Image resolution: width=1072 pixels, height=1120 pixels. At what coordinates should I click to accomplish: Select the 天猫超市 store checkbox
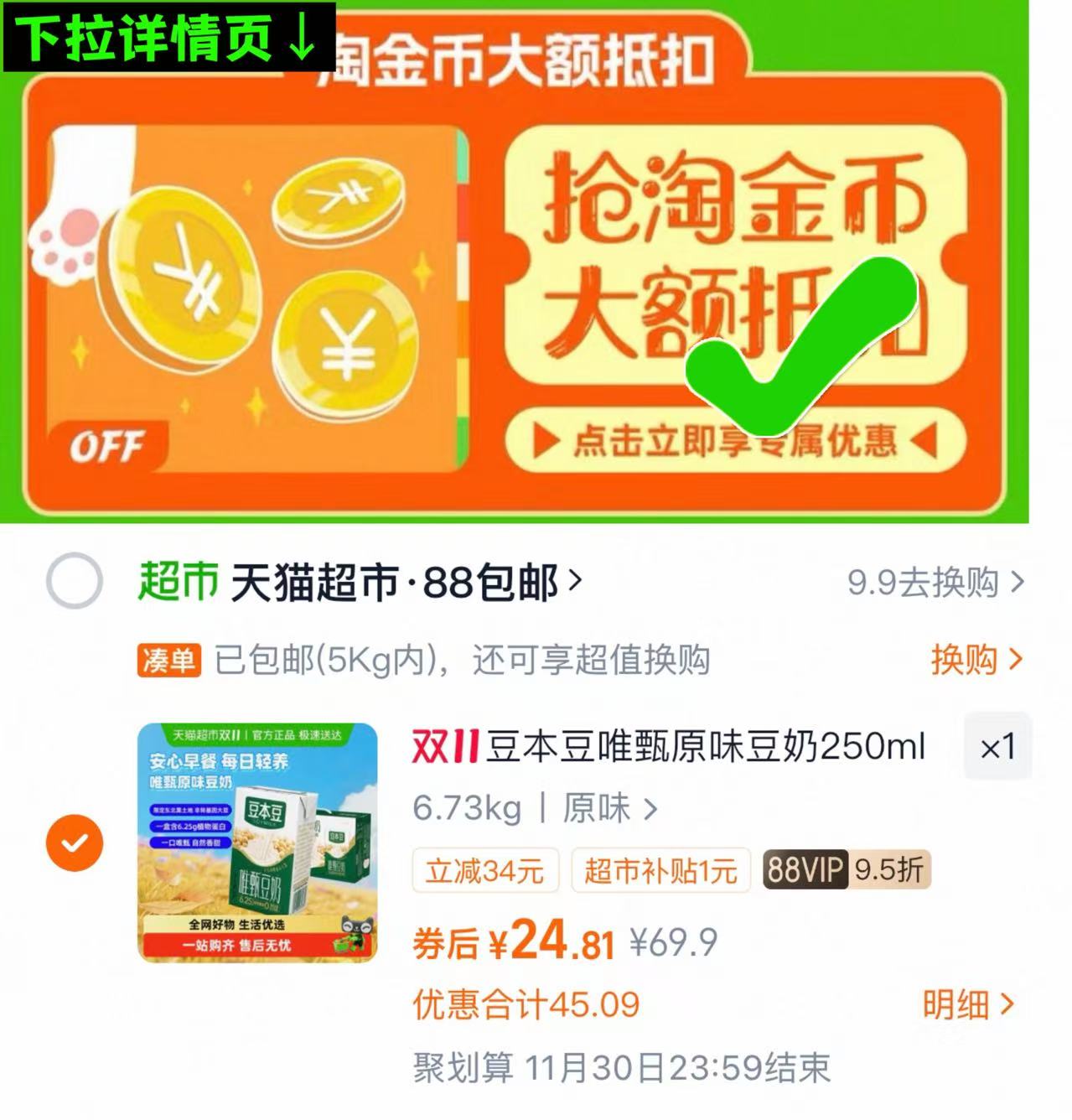(74, 579)
